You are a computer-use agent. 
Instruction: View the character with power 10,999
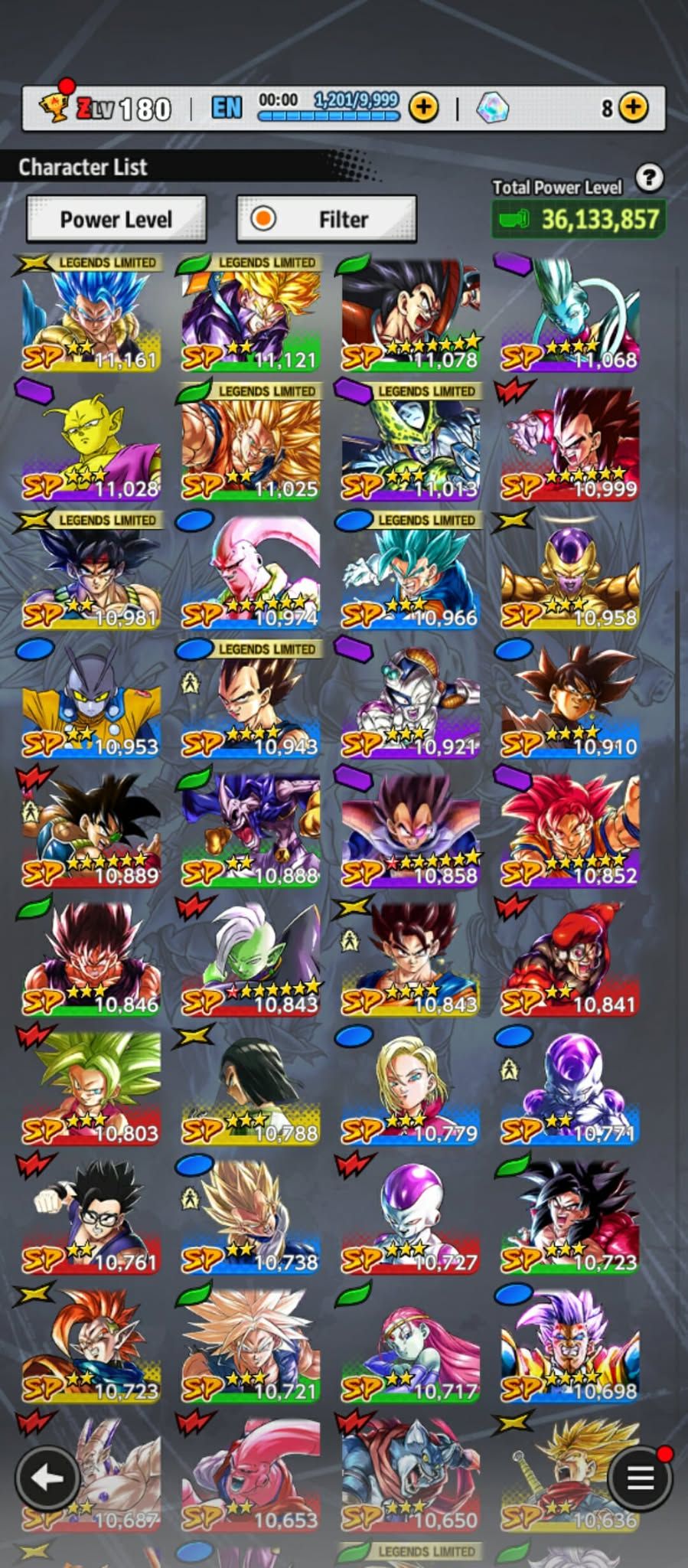570,444
